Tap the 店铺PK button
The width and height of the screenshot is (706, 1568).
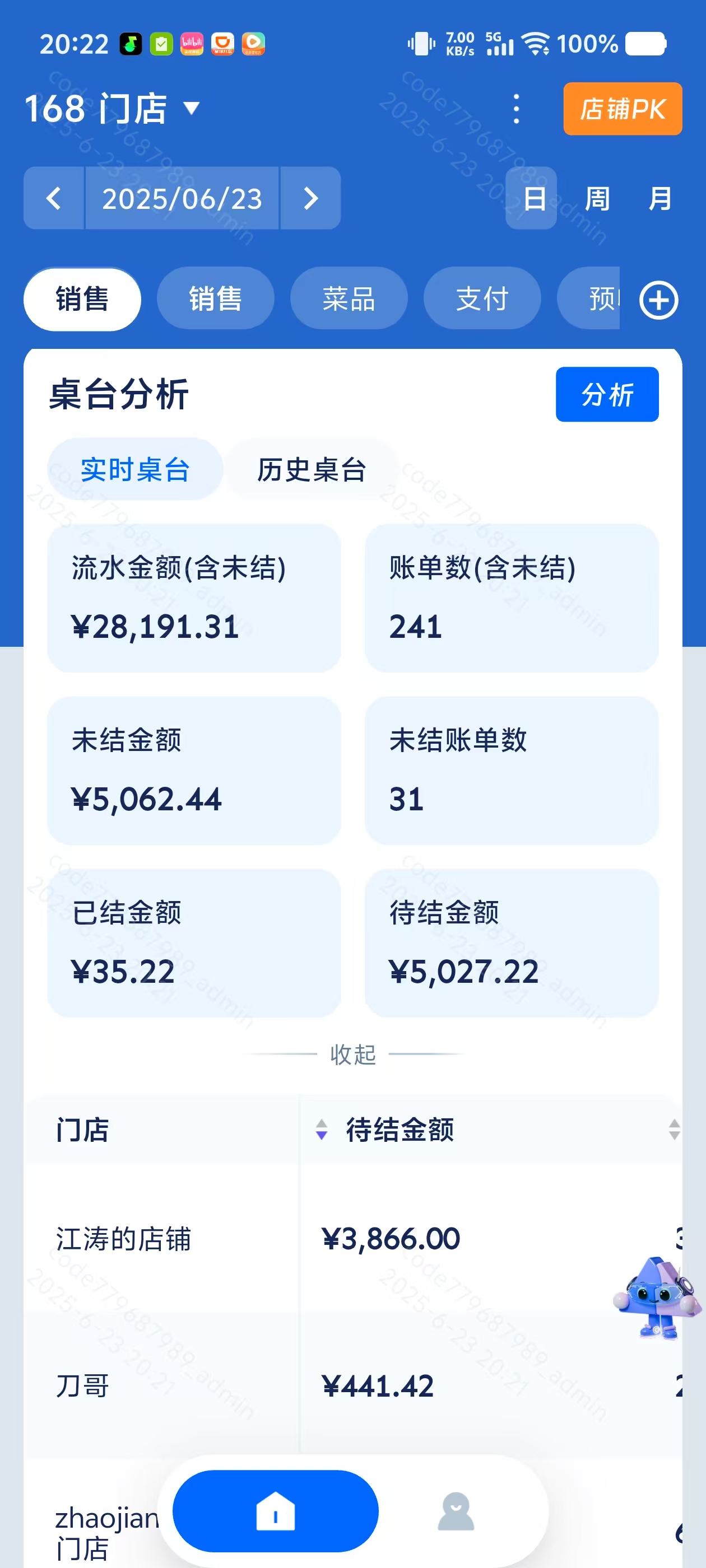pyautogui.click(x=622, y=109)
